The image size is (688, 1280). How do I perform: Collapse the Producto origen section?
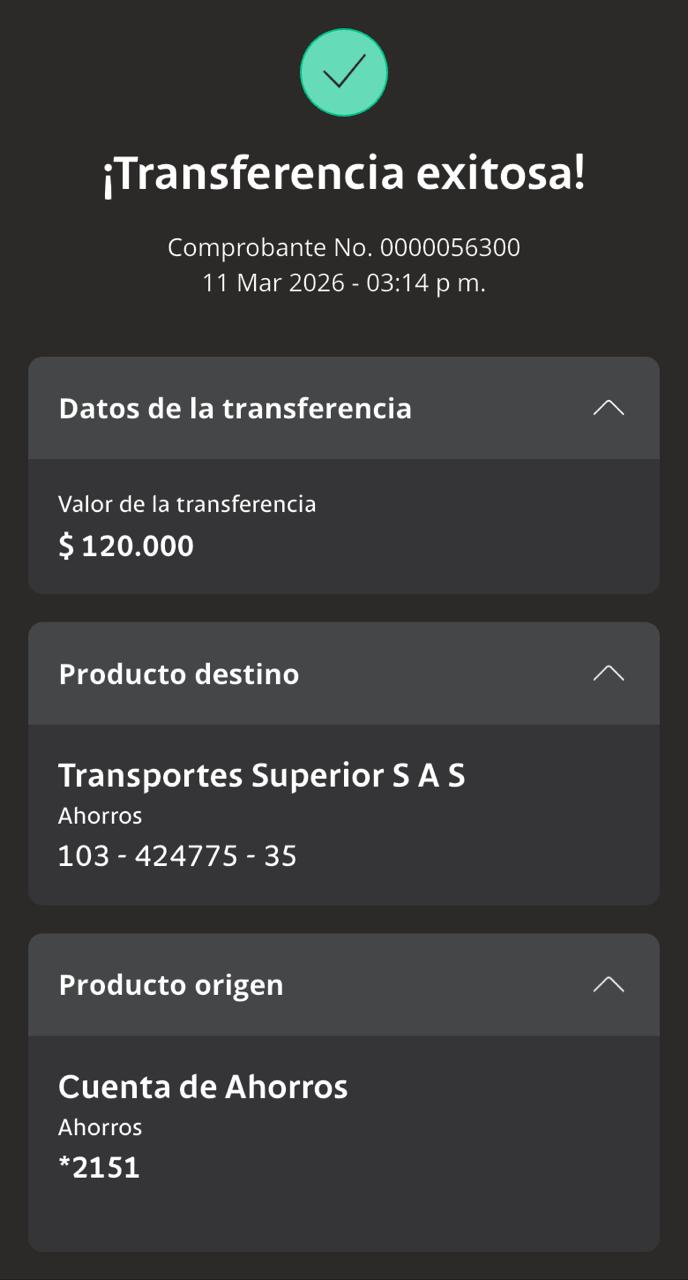pos(608,985)
